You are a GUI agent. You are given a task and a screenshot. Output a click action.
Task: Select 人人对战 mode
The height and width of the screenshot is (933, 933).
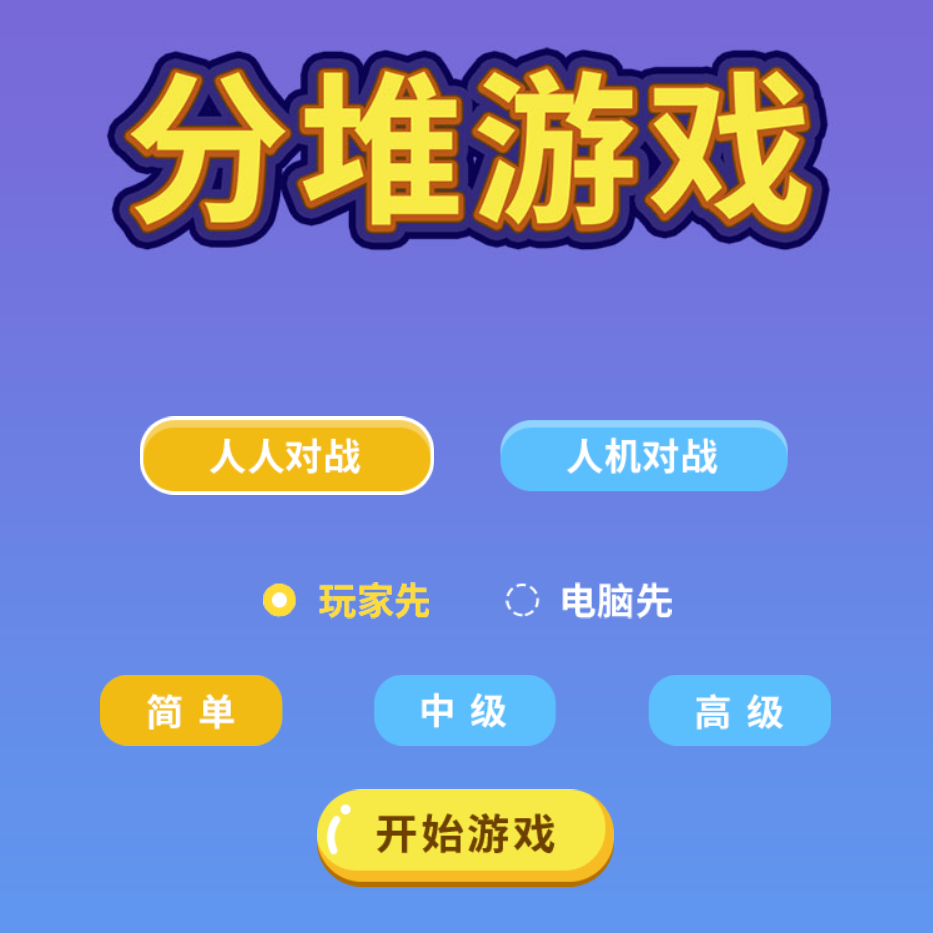click(286, 456)
